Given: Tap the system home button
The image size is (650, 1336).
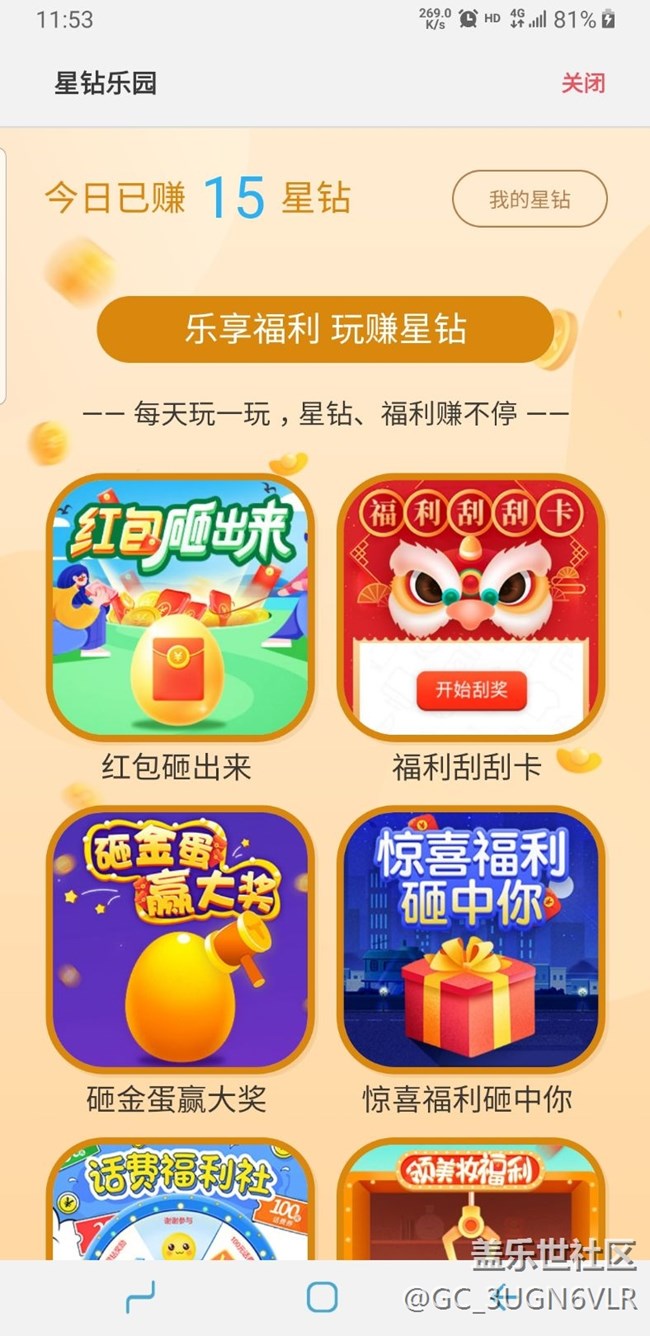Looking at the screenshot, I should click(322, 1297).
